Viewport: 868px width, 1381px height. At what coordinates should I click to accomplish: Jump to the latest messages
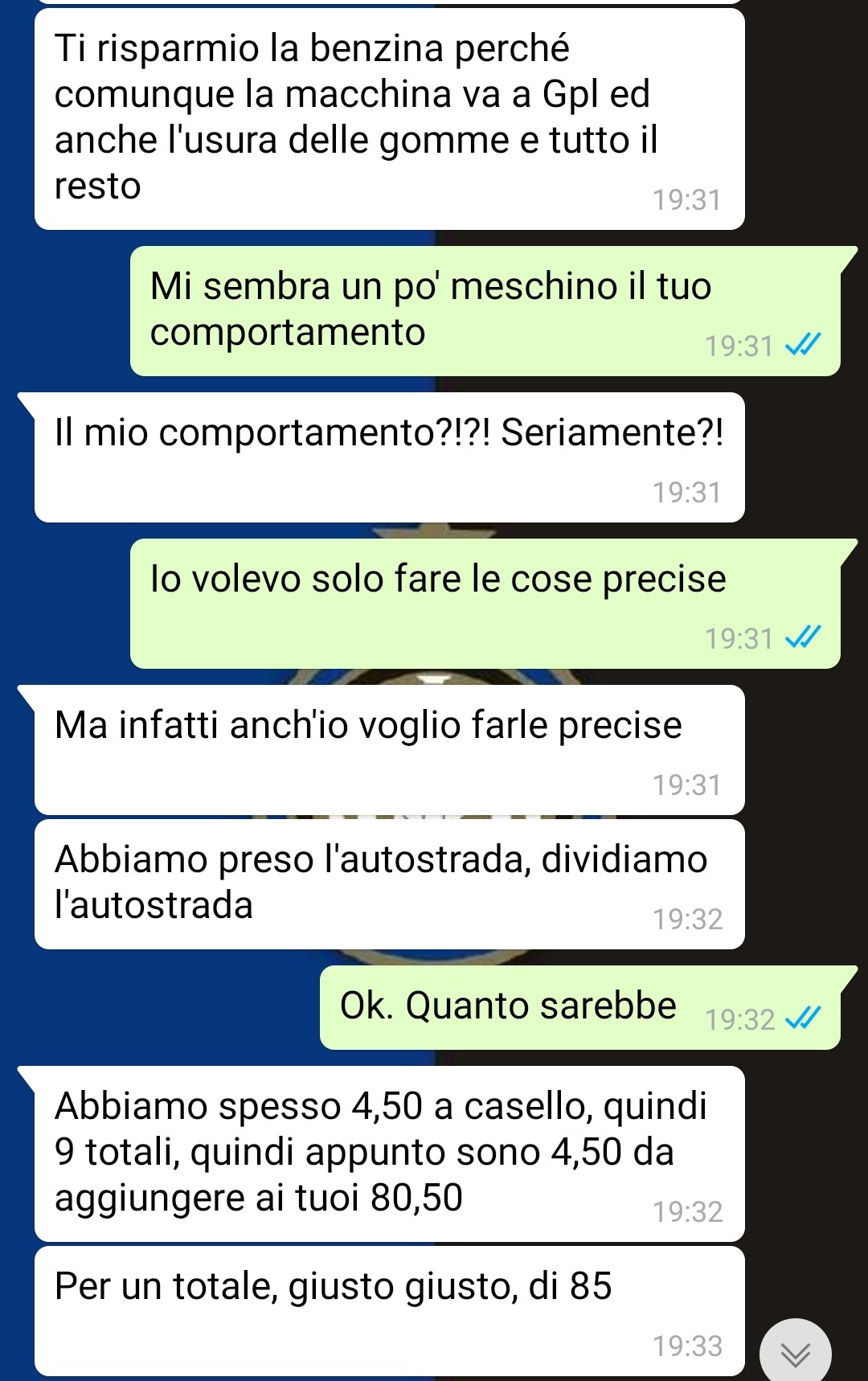pyautogui.click(x=795, y=1353)
